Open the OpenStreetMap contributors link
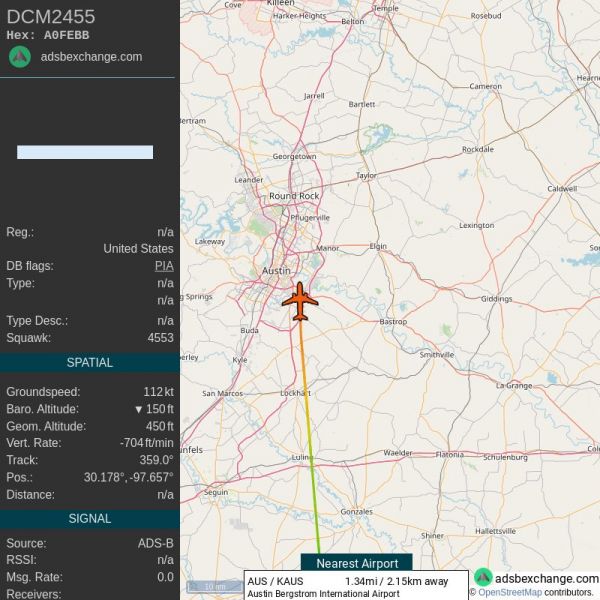Viewport: 600px width, 600px height. coord(509,593)
